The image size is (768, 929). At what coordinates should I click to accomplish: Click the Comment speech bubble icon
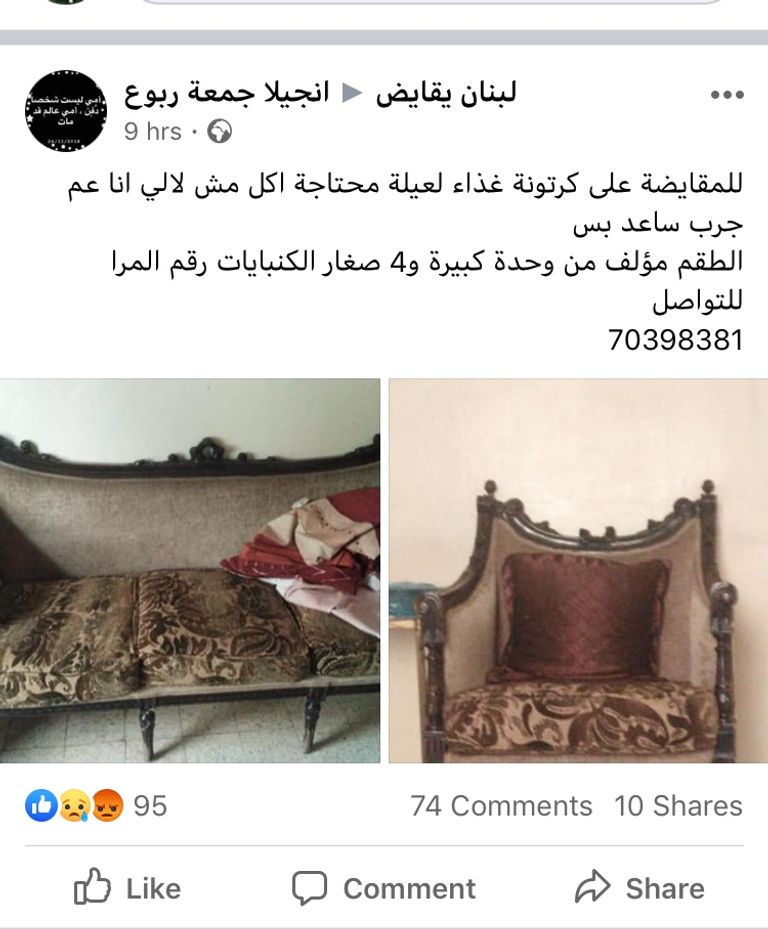[309, 887]
